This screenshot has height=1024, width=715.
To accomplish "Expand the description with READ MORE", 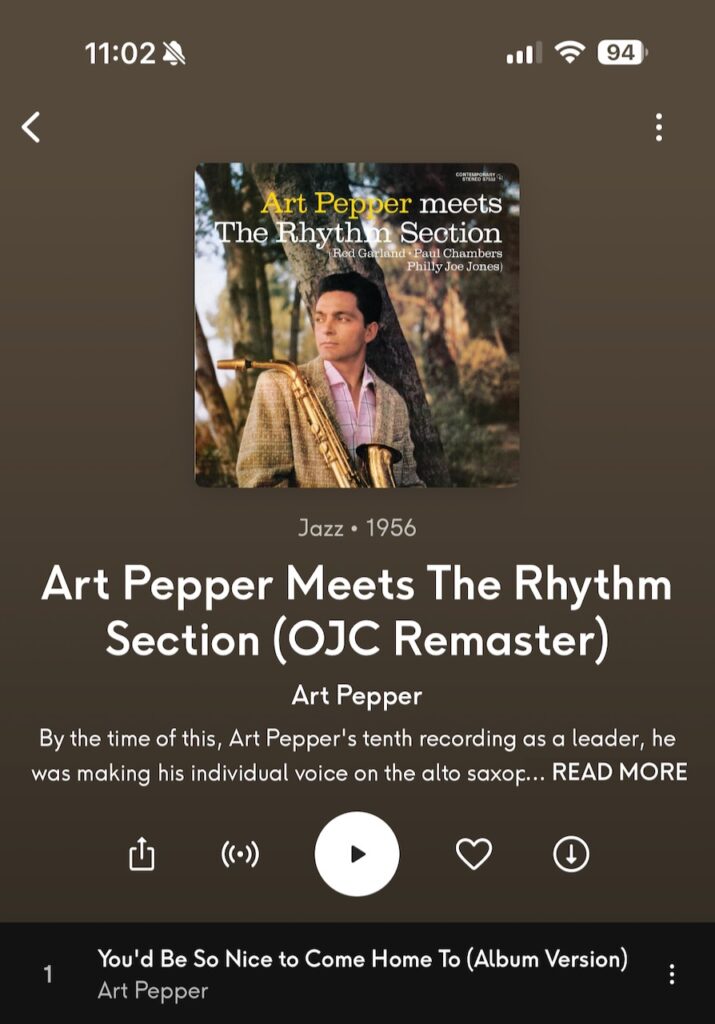I will pos(619,772).
